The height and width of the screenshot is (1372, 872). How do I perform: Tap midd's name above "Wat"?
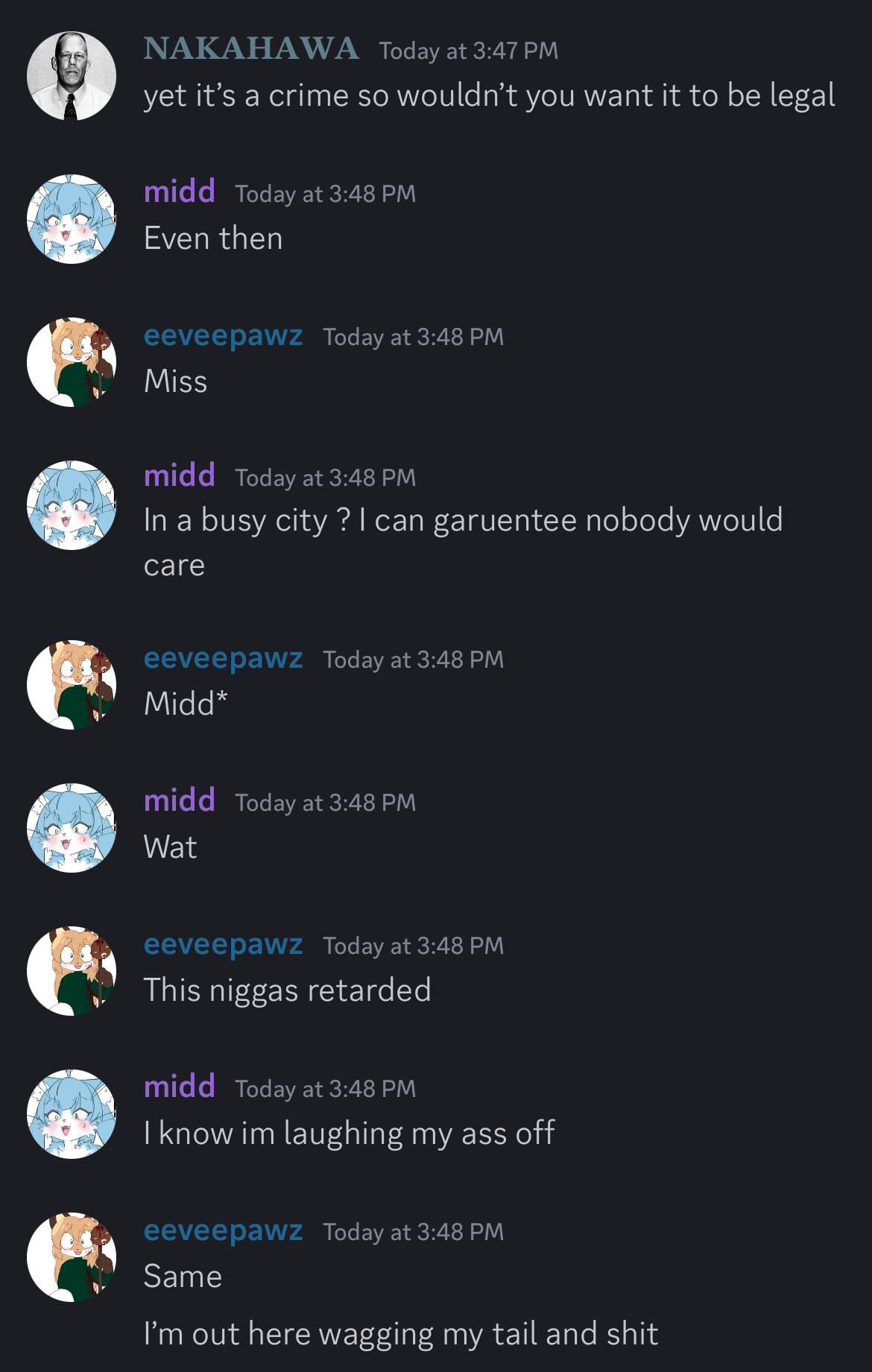[180, 800]
